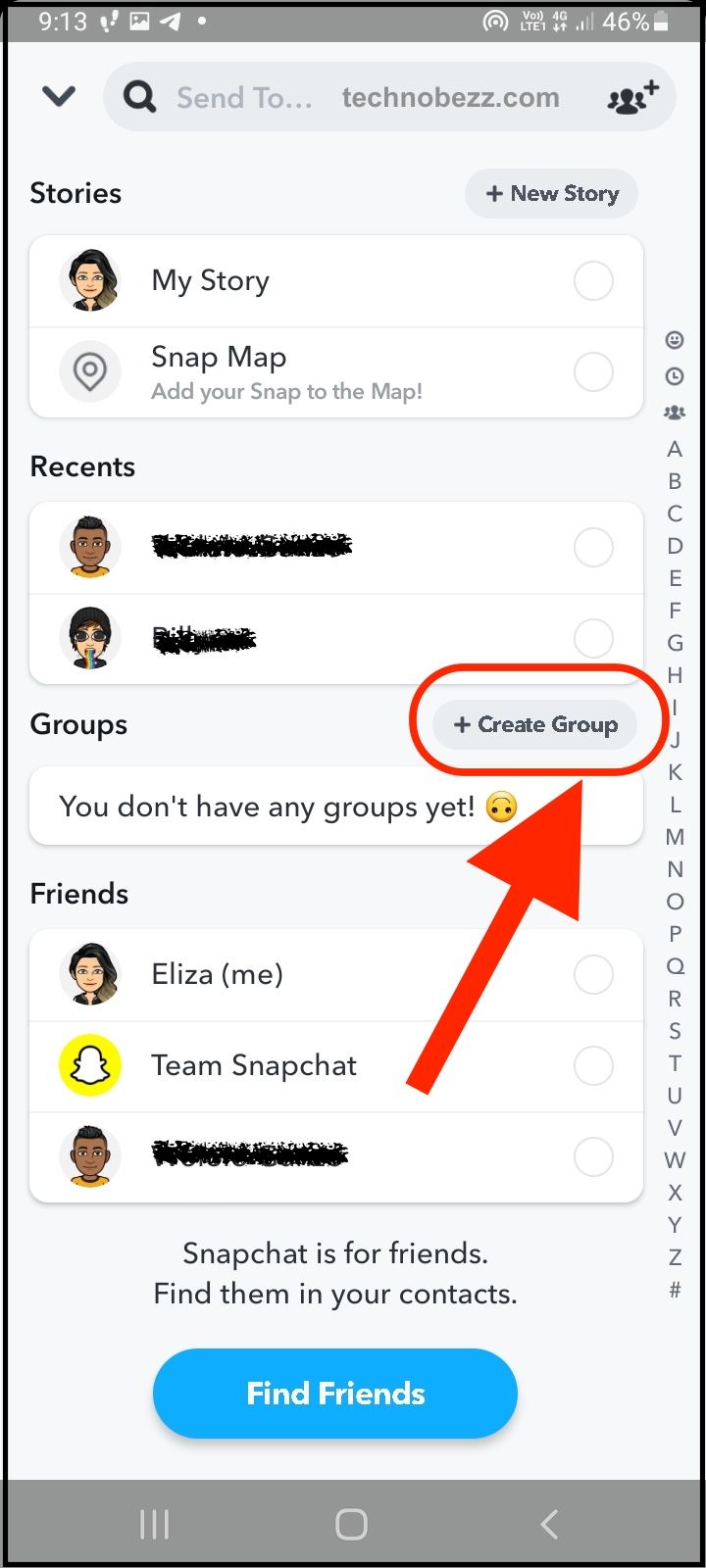Jump to best friends via the smiley index icon
This screenshot has height=1568, width=706.
pyautogui.click(x=675, y=340)
